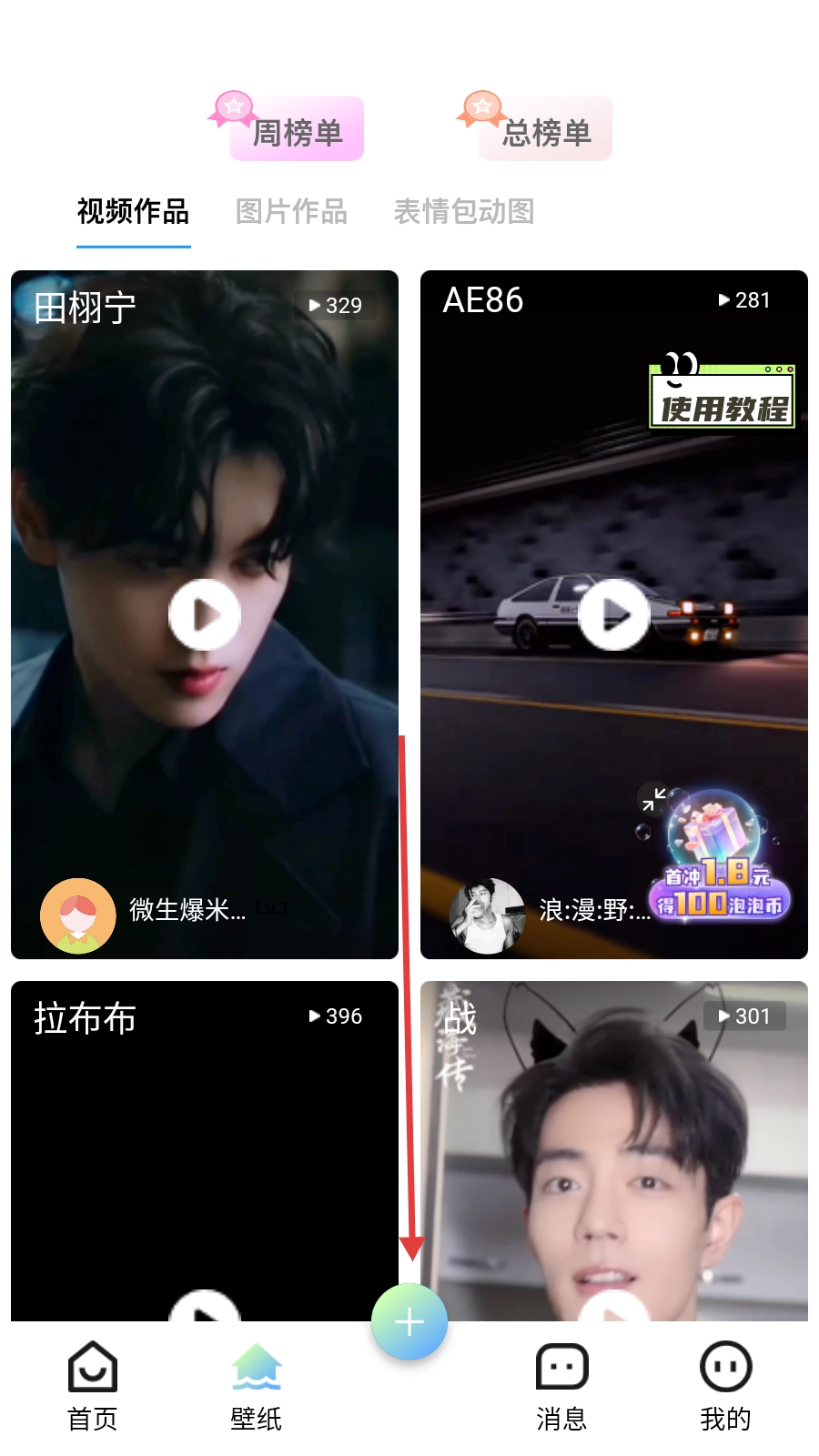This screenshot has width=819, height=1456.
Task: Play the 田栩宁 video
Action: click(x=205, y=615)
